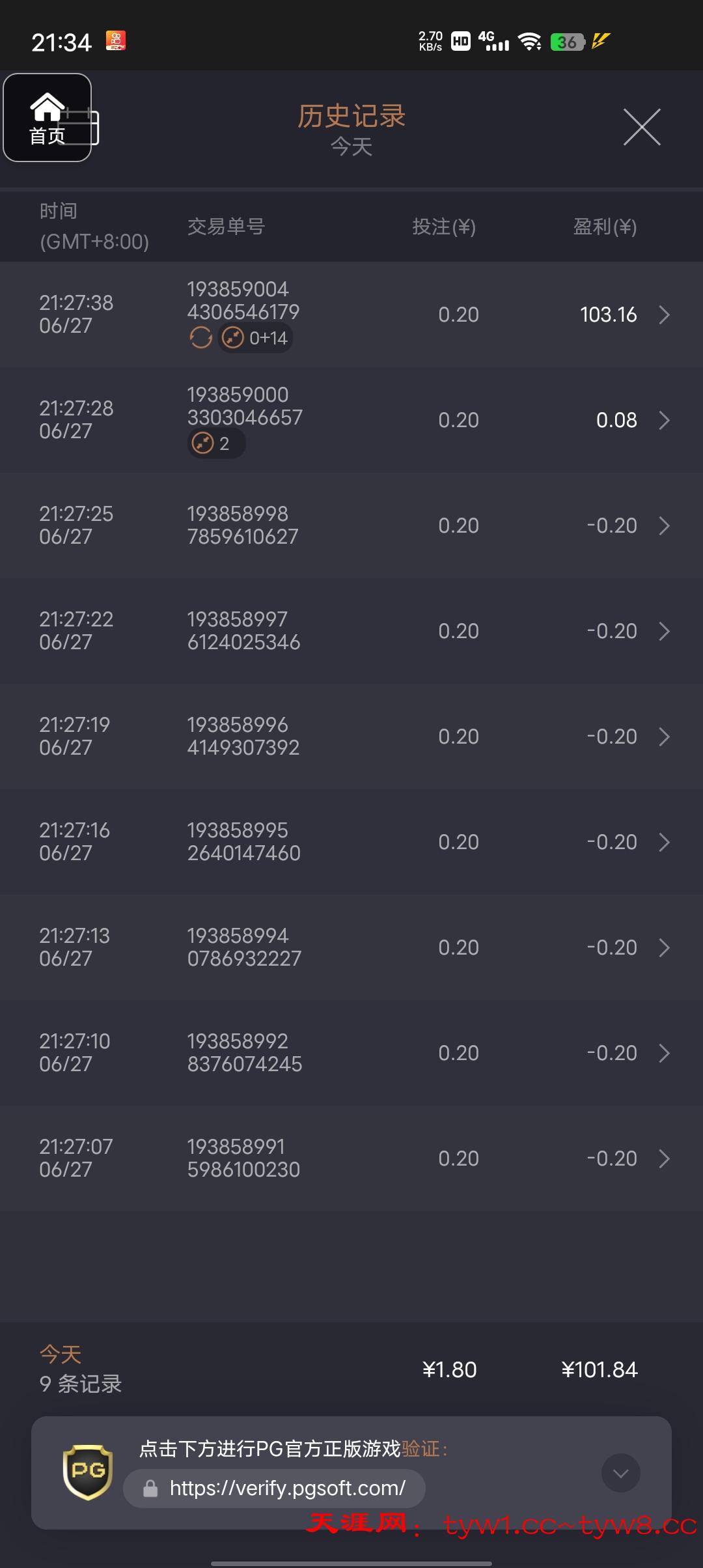Screen dimensions: 703x1568
Task: Collapse the PG verification banner
Action: pos(620,1473)
